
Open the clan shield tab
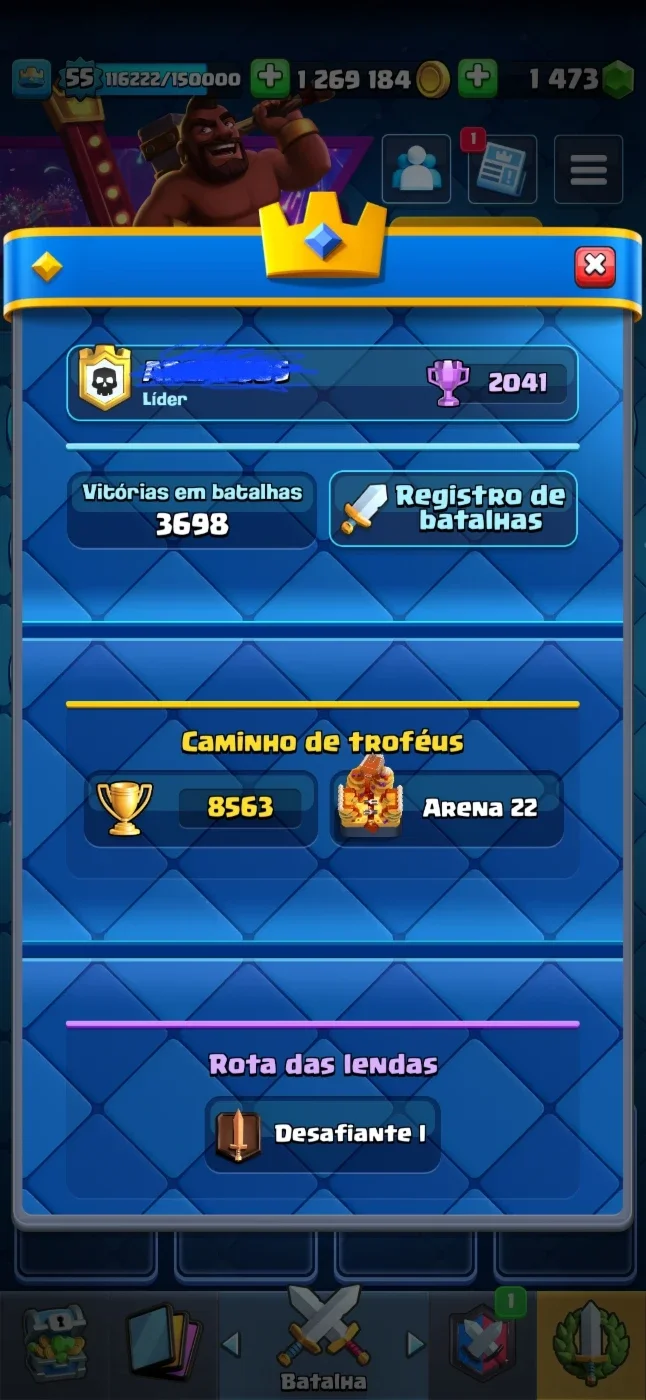click(x=485, y=1343)
